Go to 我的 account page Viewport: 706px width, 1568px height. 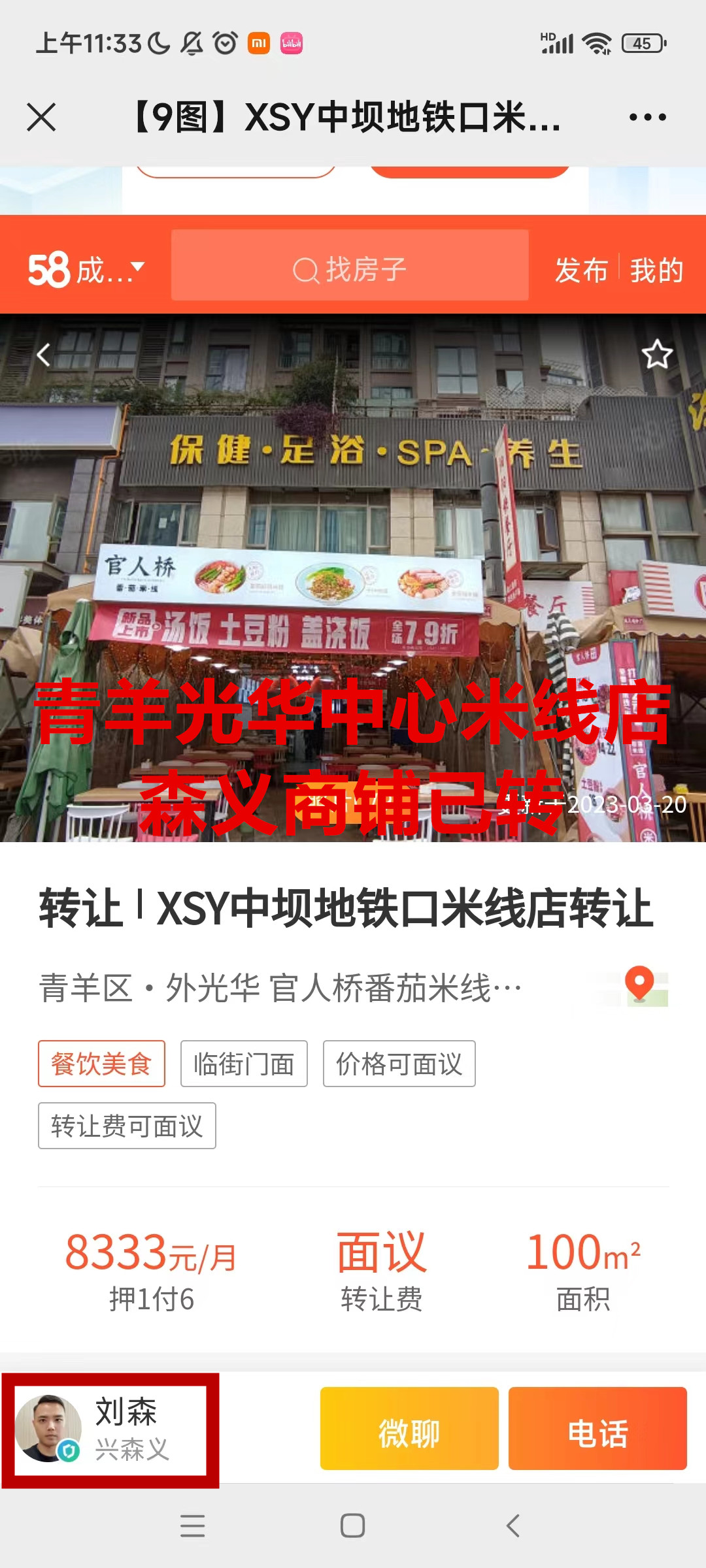(x=656, y=270)
